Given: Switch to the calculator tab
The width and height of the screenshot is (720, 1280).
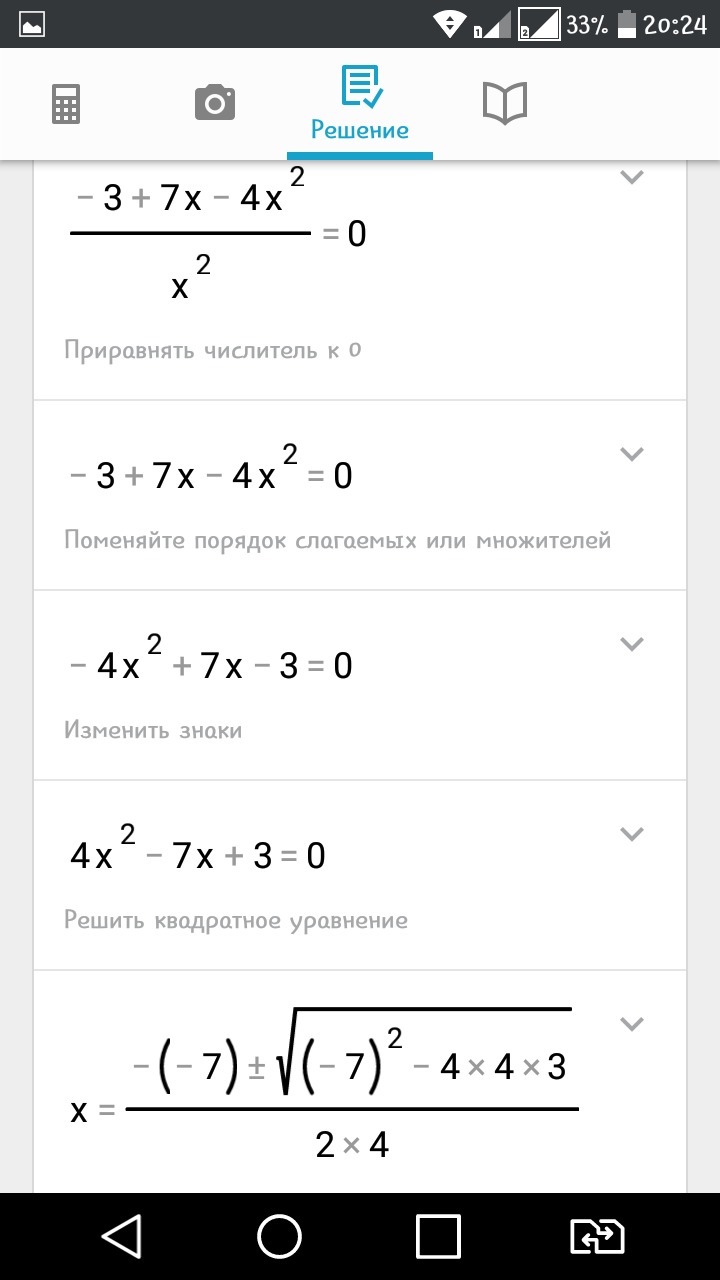Looking at the screenshot, I should [x=65, y=103].
